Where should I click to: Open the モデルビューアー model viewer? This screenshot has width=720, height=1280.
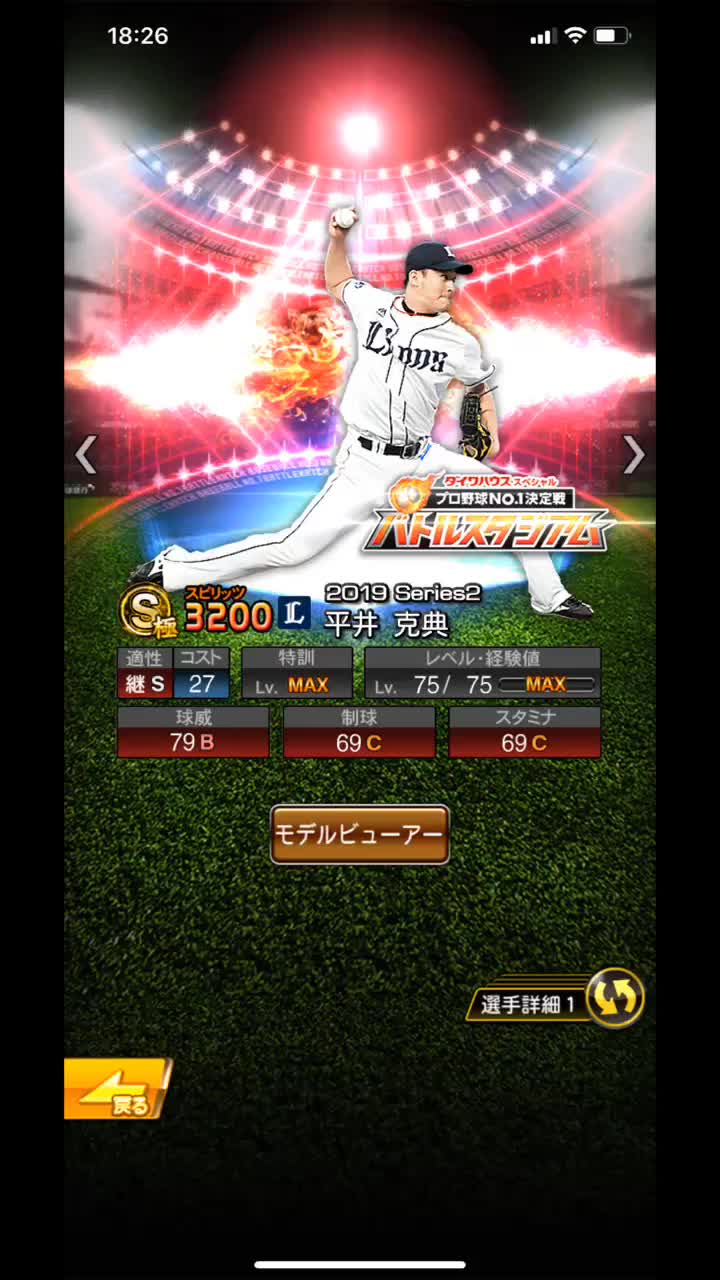coord(360,835)
